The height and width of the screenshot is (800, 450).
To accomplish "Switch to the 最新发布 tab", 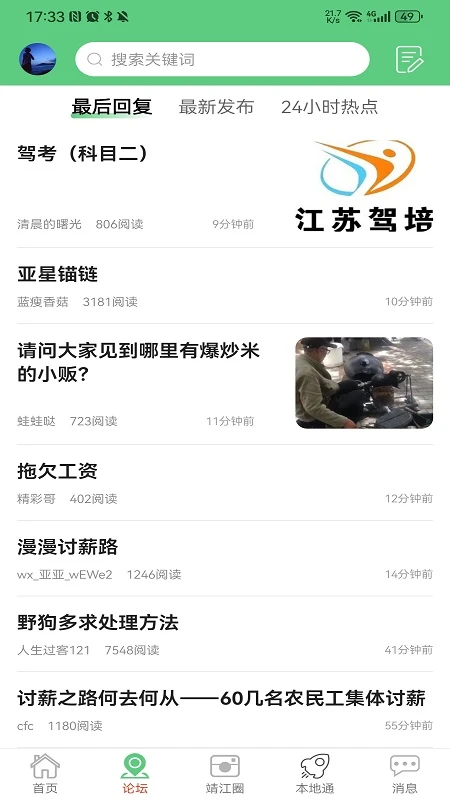I will coord(216,107).
